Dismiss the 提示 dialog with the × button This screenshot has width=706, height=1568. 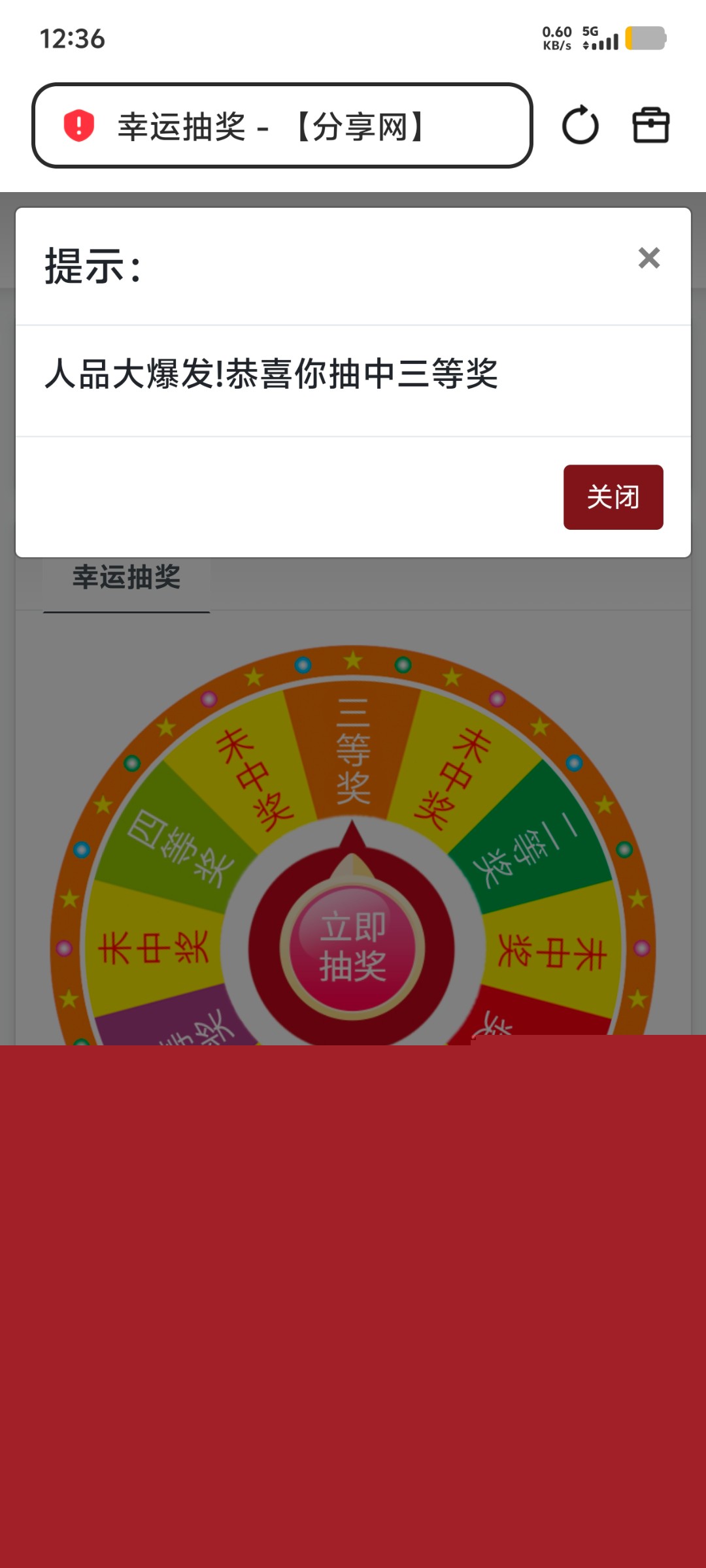(x=648, y=259)
